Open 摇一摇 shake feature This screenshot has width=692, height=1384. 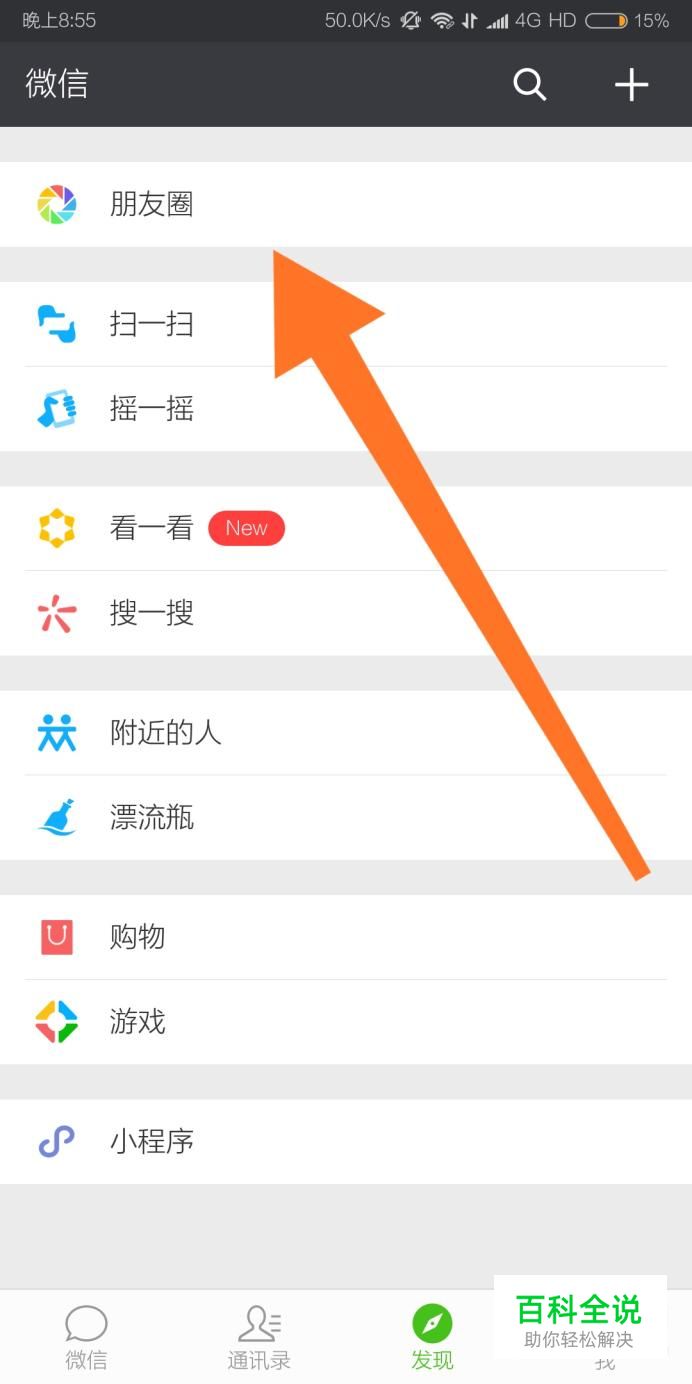tap(150, 409)
